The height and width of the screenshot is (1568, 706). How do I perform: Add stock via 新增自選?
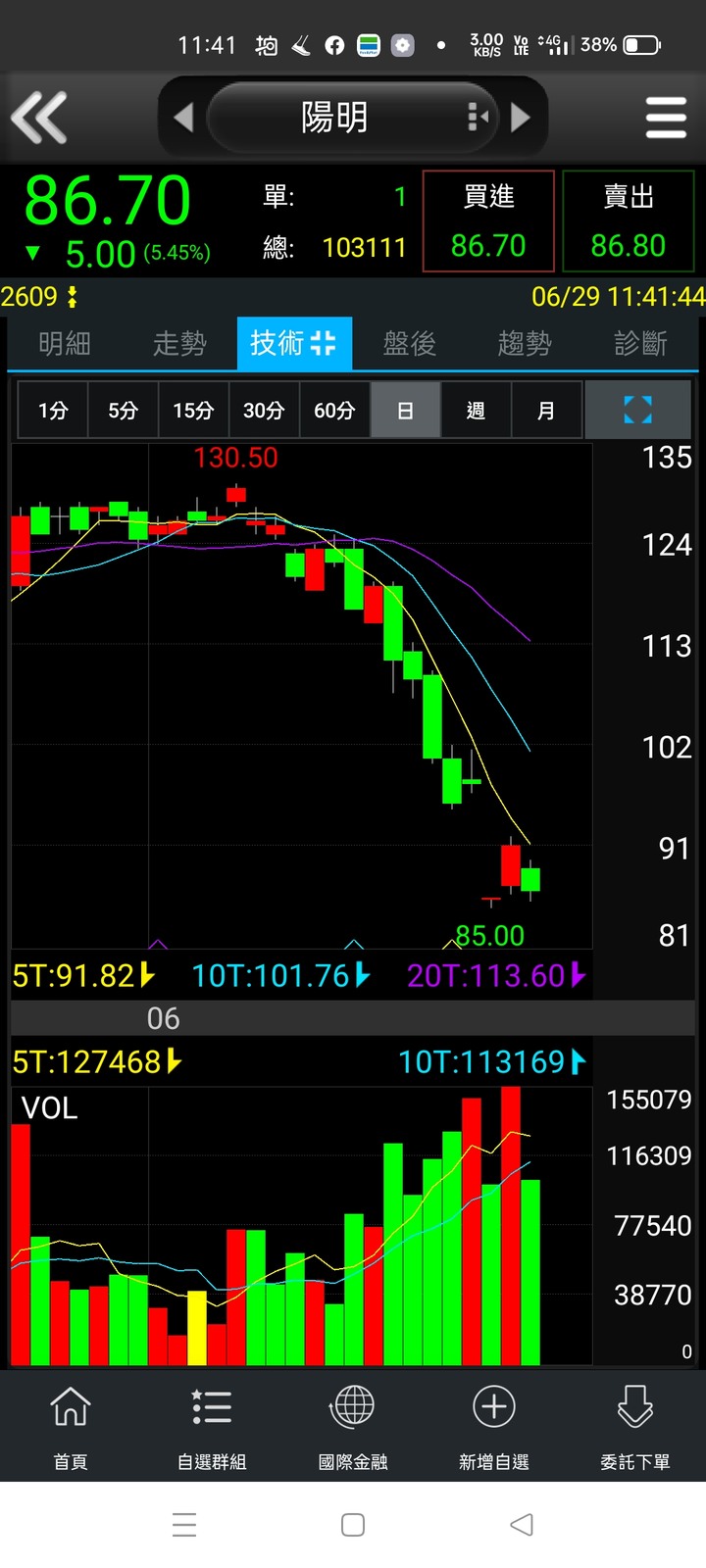click(494, 1426)
